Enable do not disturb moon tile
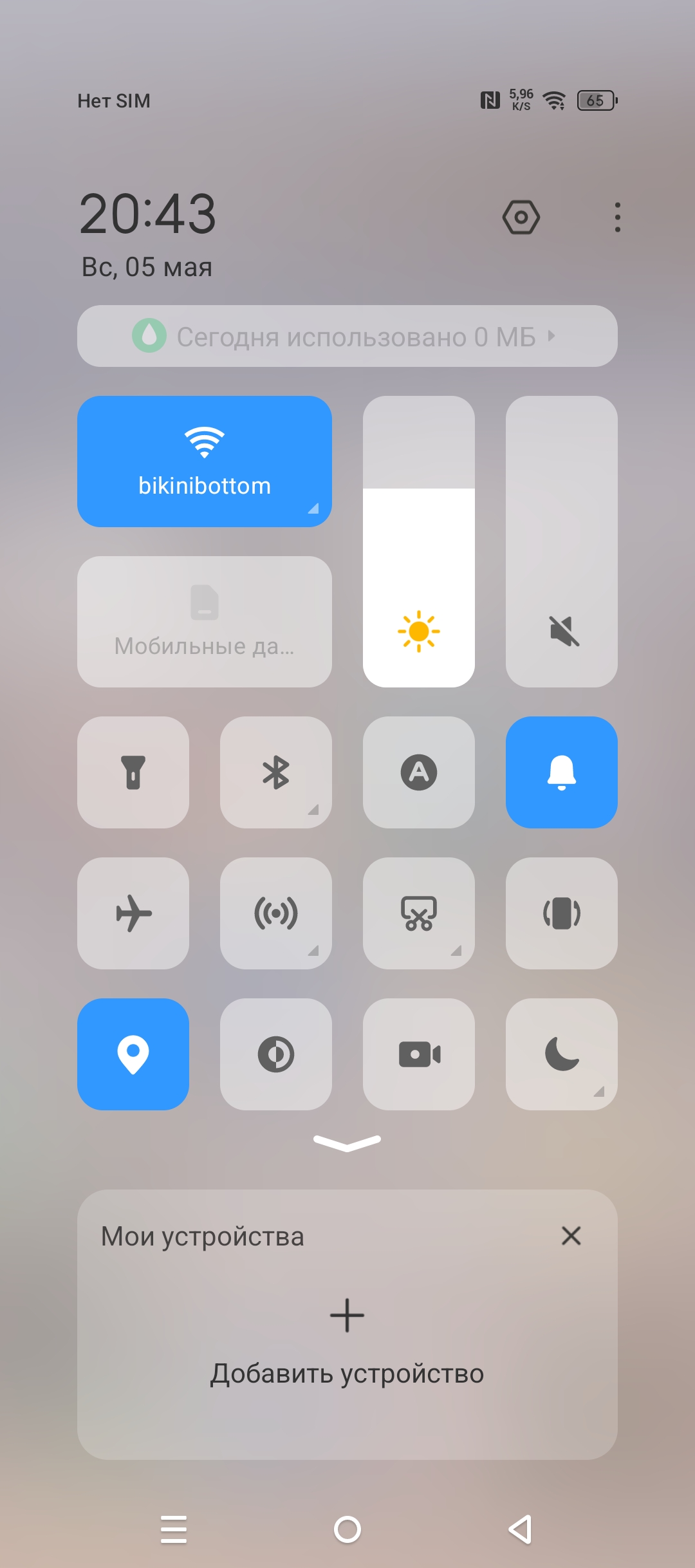 (x=562, y=1054)
